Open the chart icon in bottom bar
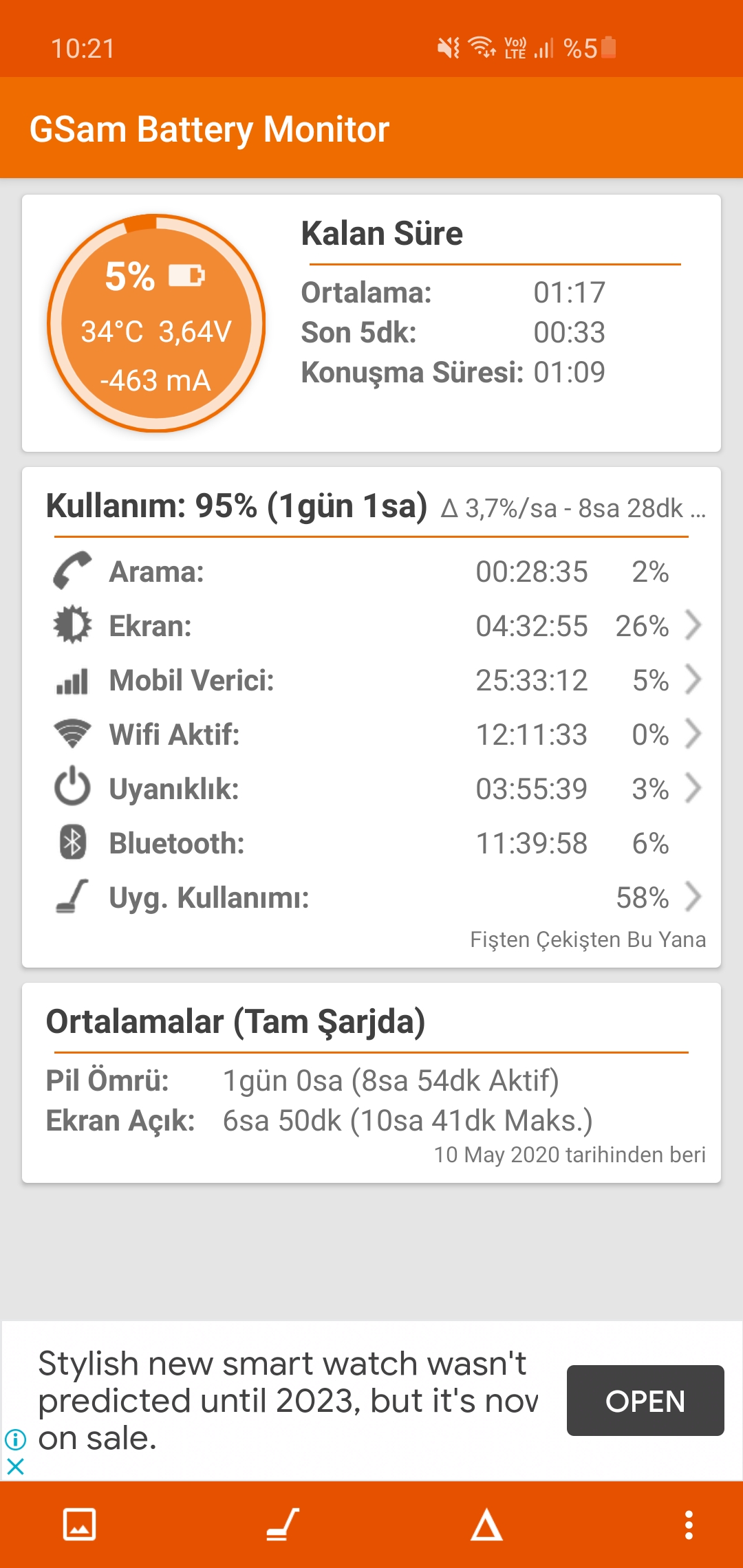The image size is (743, 1568). point(79,1525)
